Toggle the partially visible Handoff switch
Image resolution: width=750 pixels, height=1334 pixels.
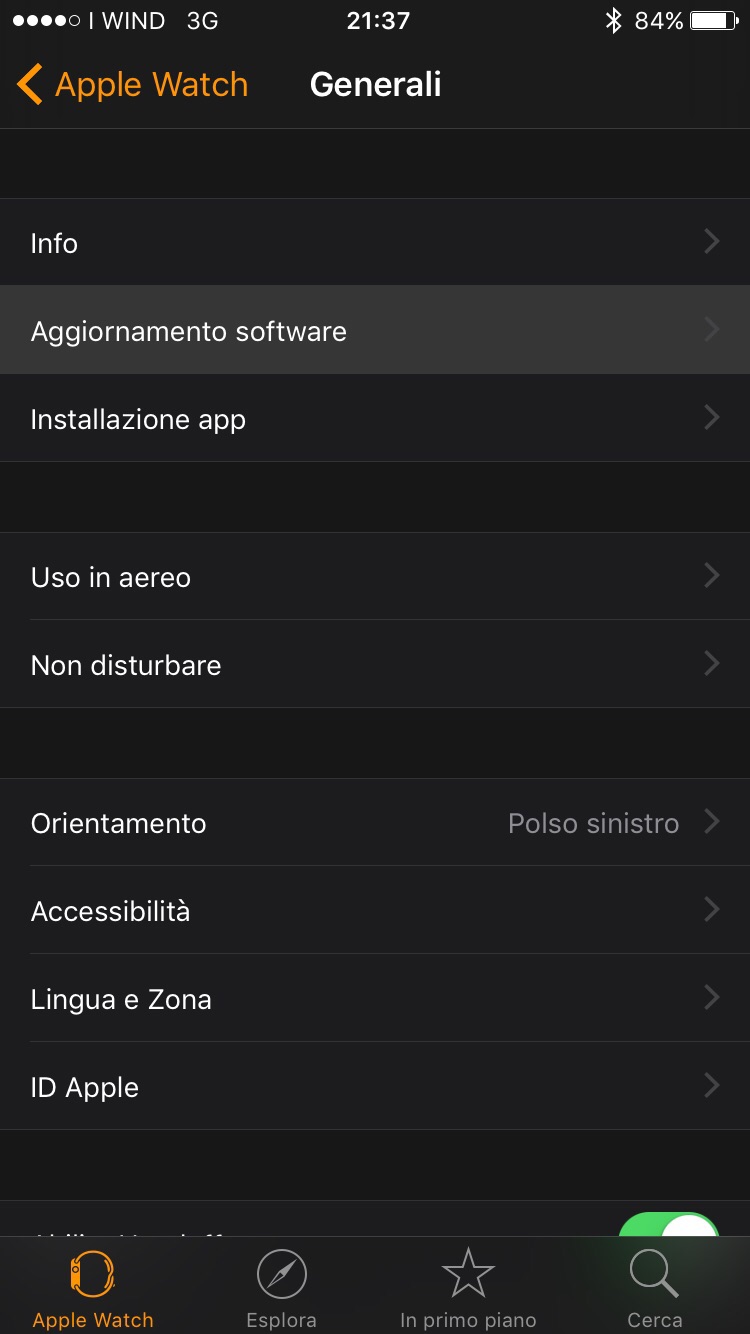coord(669,1224)
